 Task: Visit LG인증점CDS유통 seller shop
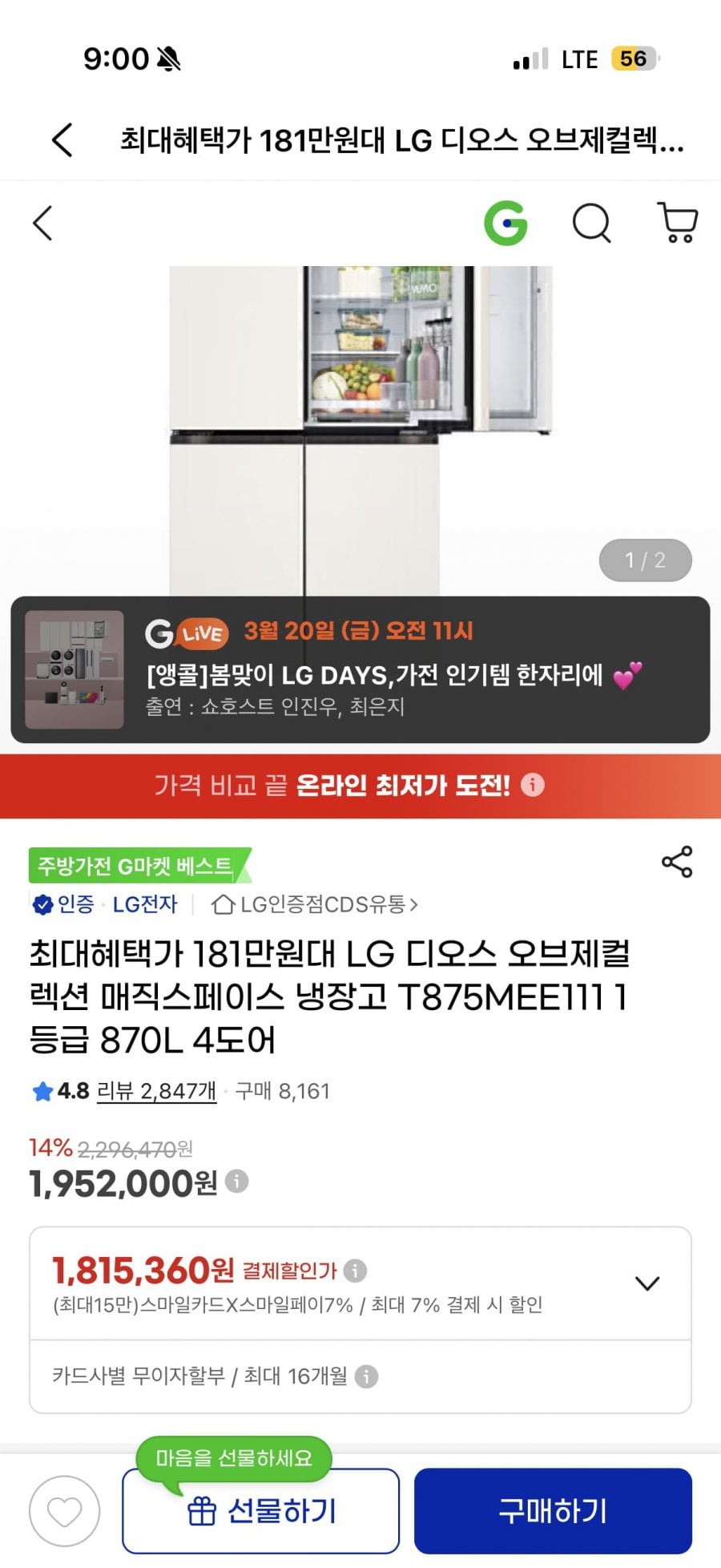pos(315,904)
